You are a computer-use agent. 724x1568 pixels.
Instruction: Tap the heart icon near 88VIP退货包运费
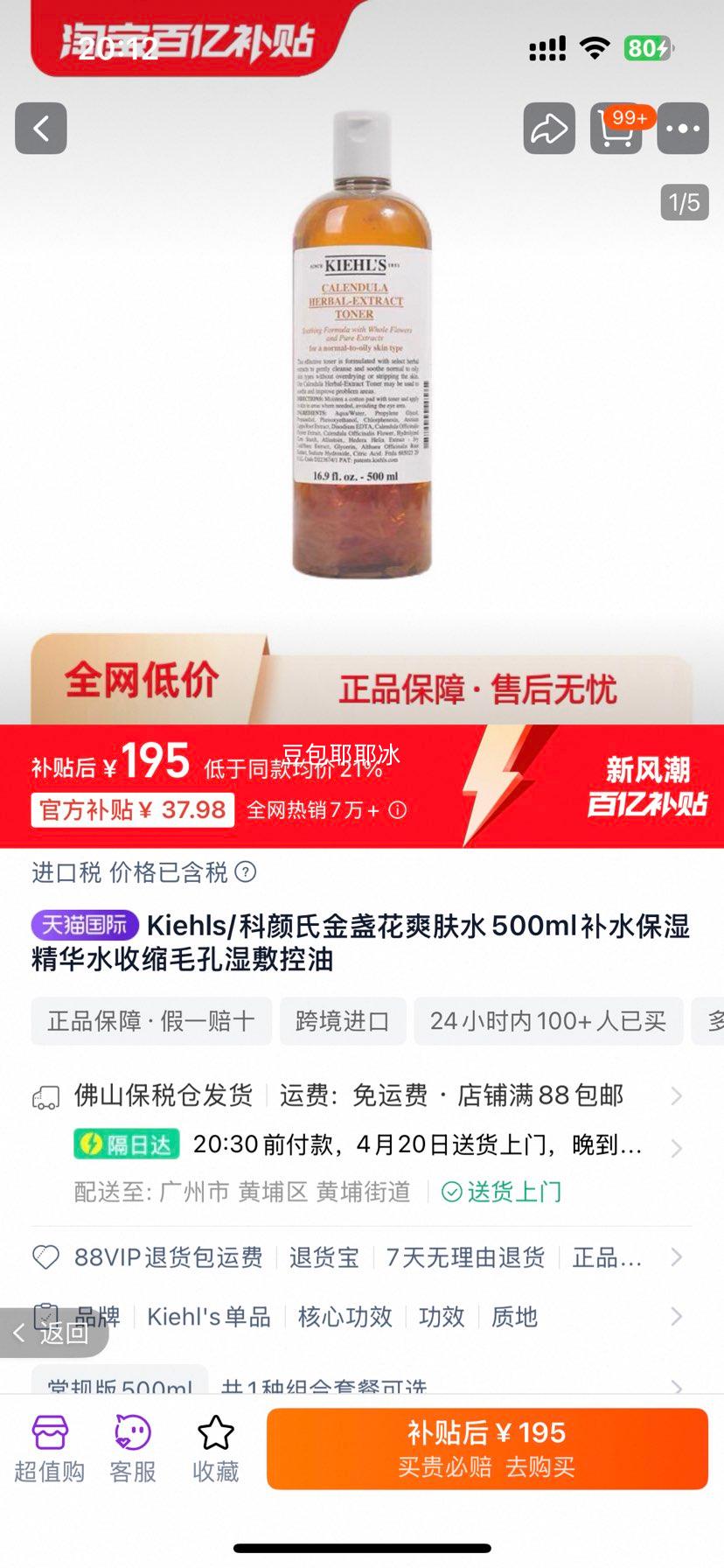point(44,1257)
